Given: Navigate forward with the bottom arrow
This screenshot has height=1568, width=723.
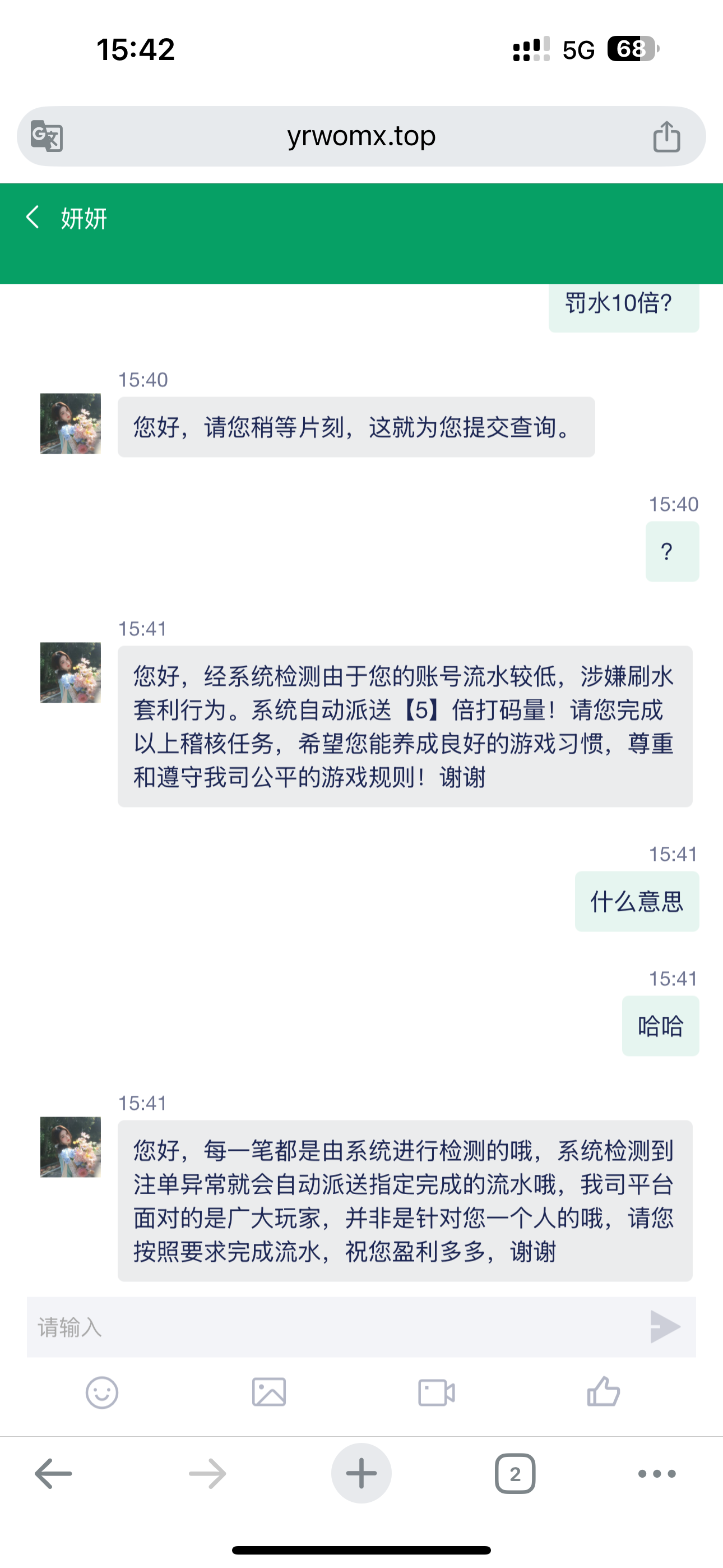Looking at the screenshot, I should 207,1474.
